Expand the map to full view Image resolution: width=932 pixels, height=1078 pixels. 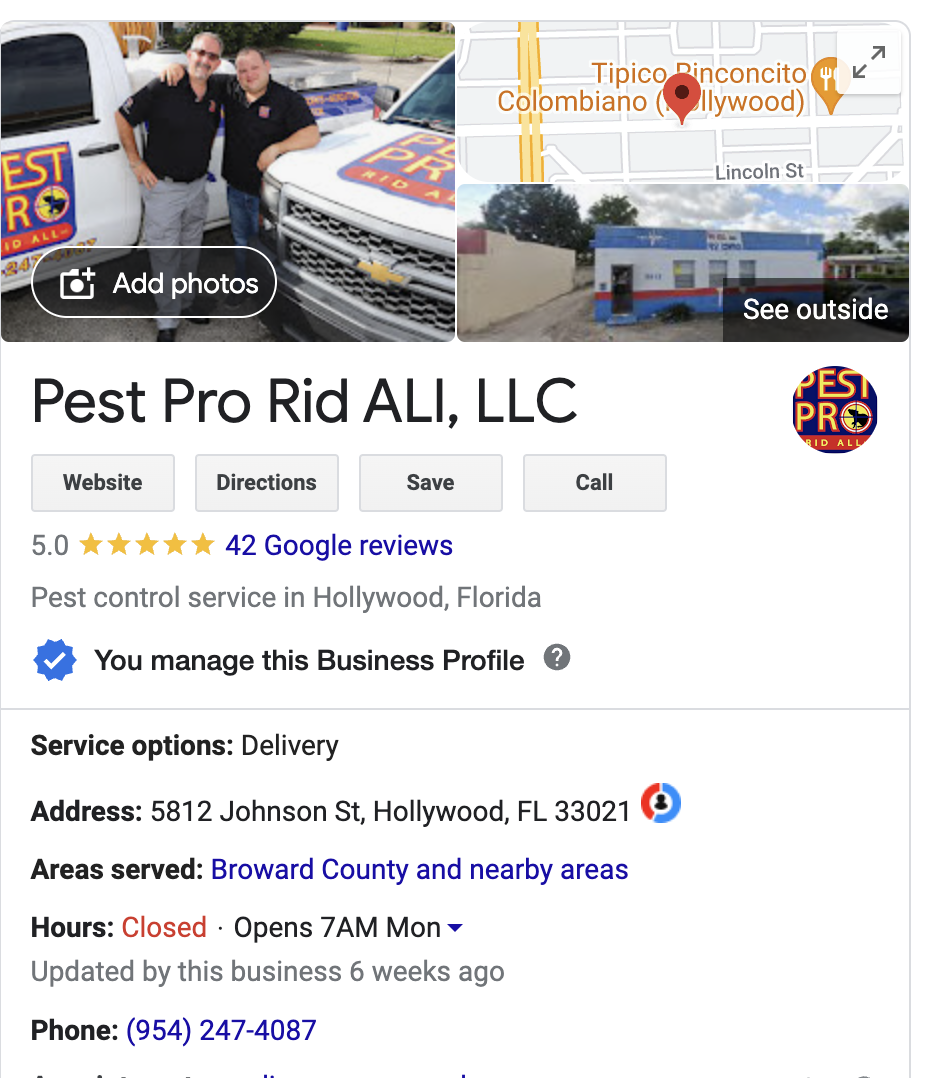tap(868, 62)
